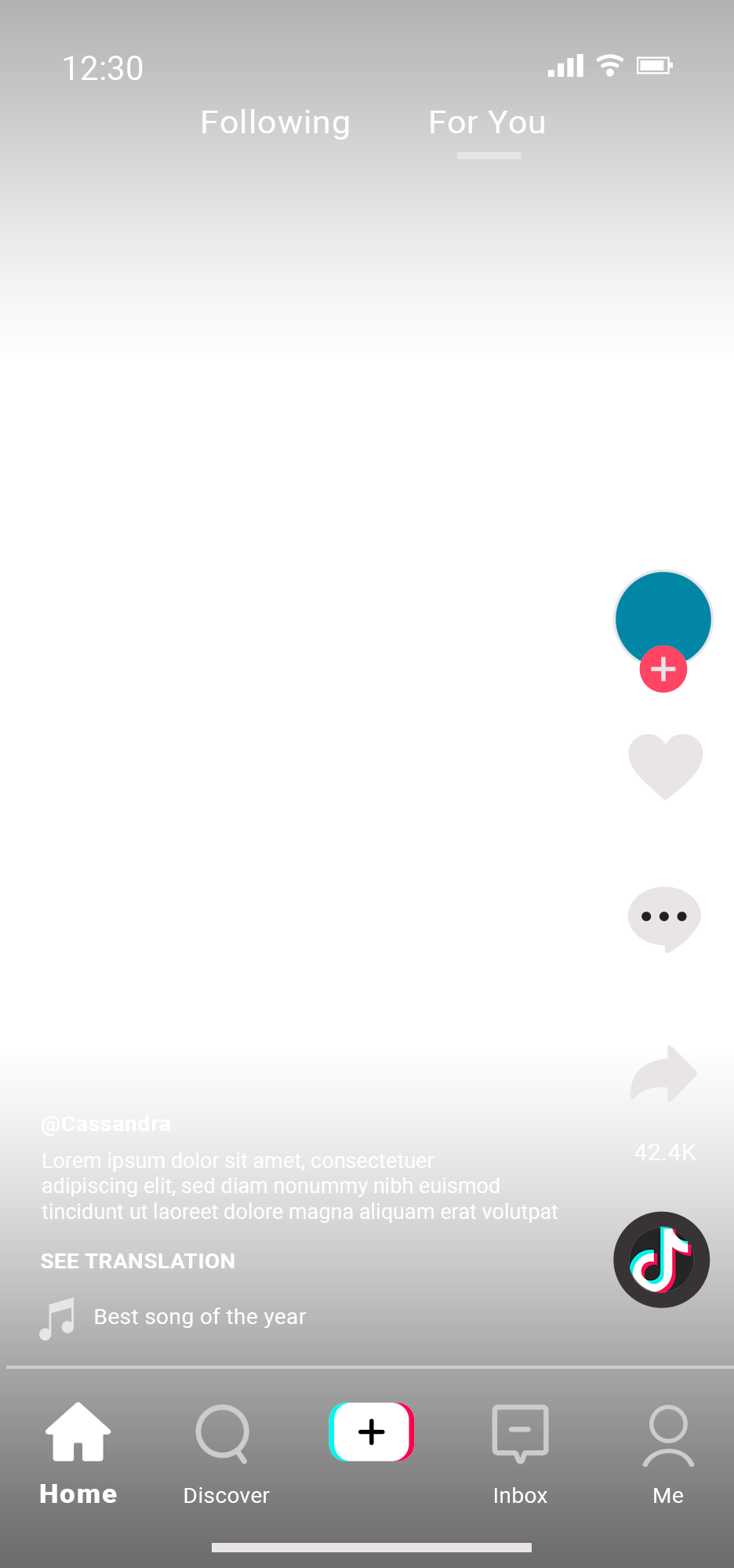
Task: Open the sound Best song of the year
Action: 199,1317
